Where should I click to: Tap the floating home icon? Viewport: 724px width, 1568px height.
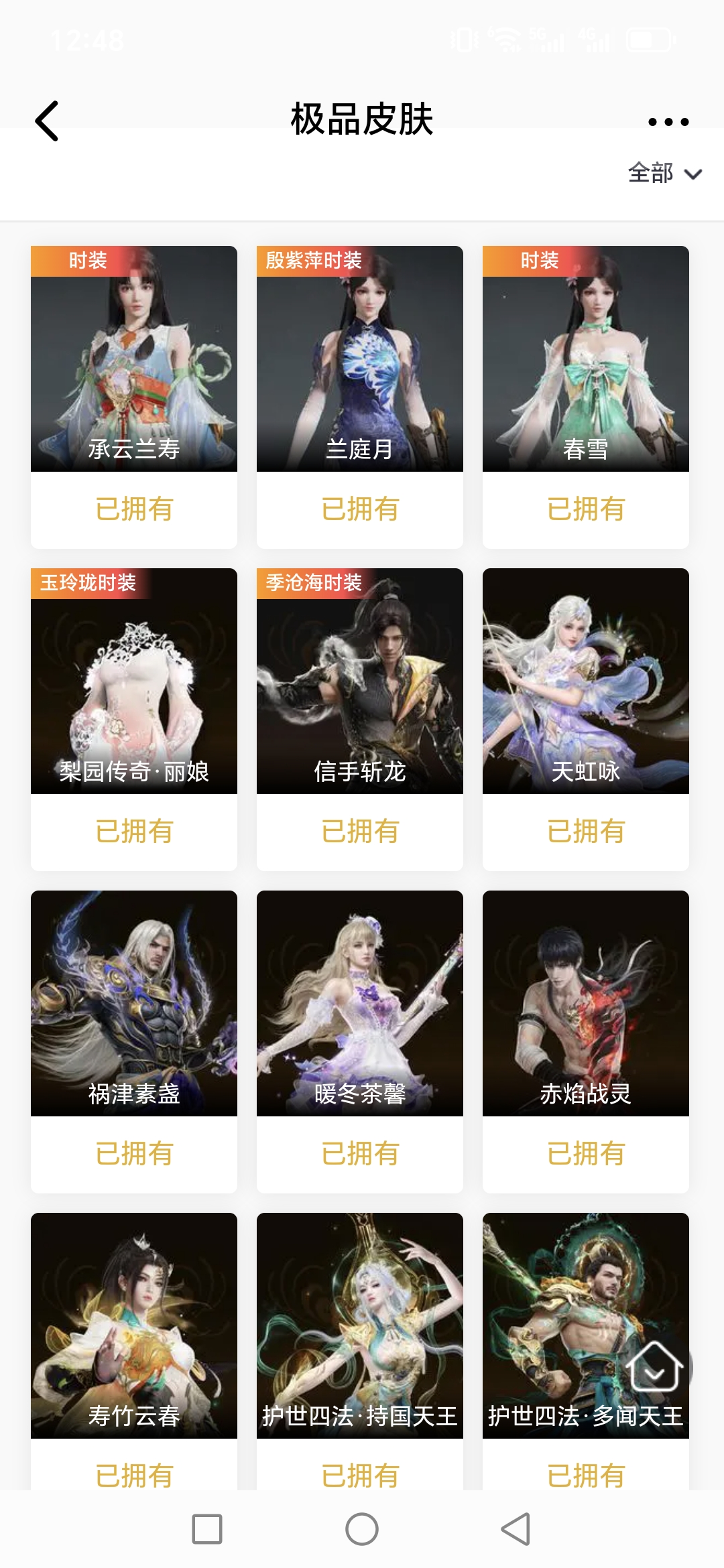pos(655,1367)
